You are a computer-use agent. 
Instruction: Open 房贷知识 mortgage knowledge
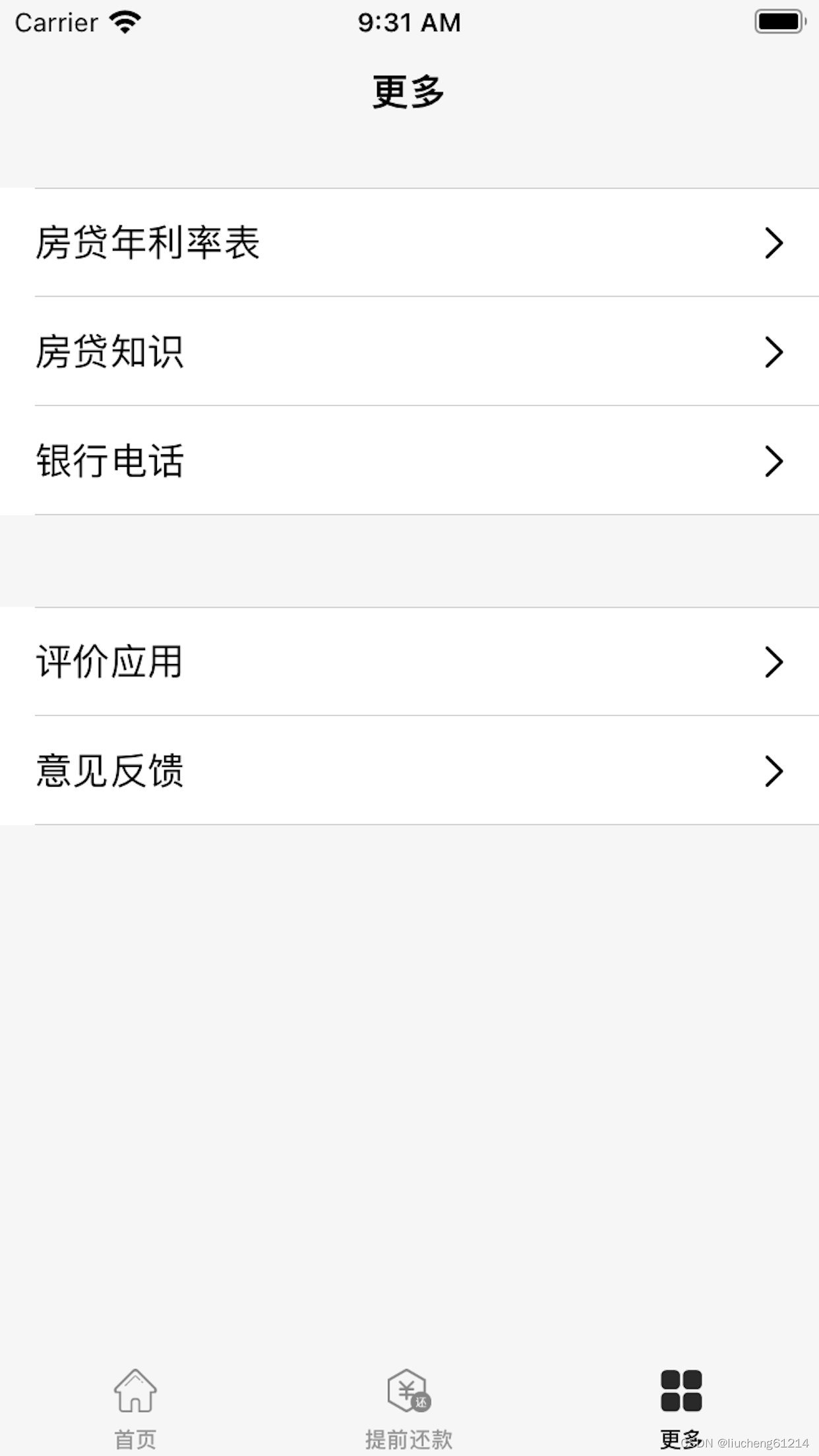[409, 351]
